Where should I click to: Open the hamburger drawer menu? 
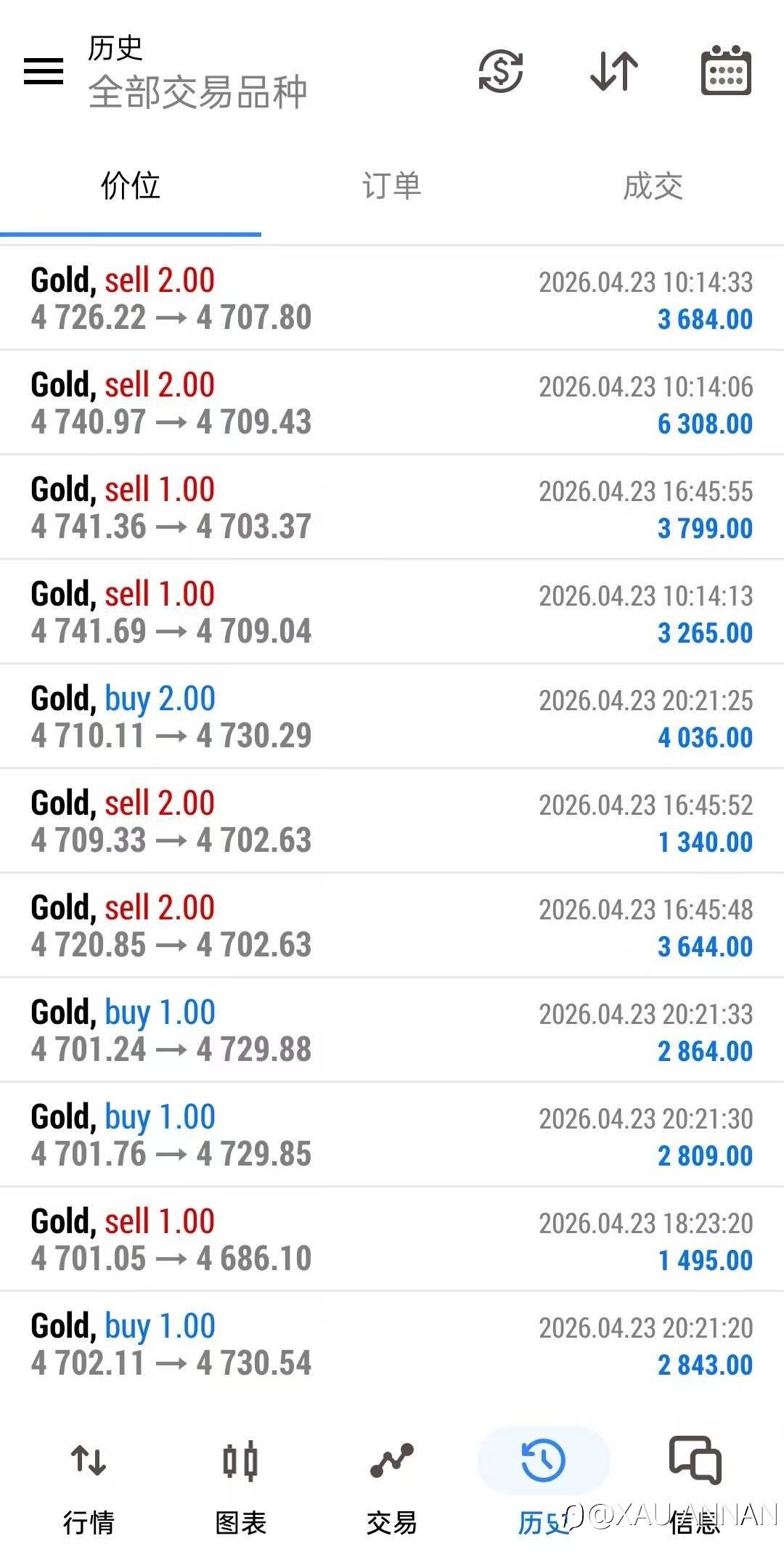click(44, 71)
